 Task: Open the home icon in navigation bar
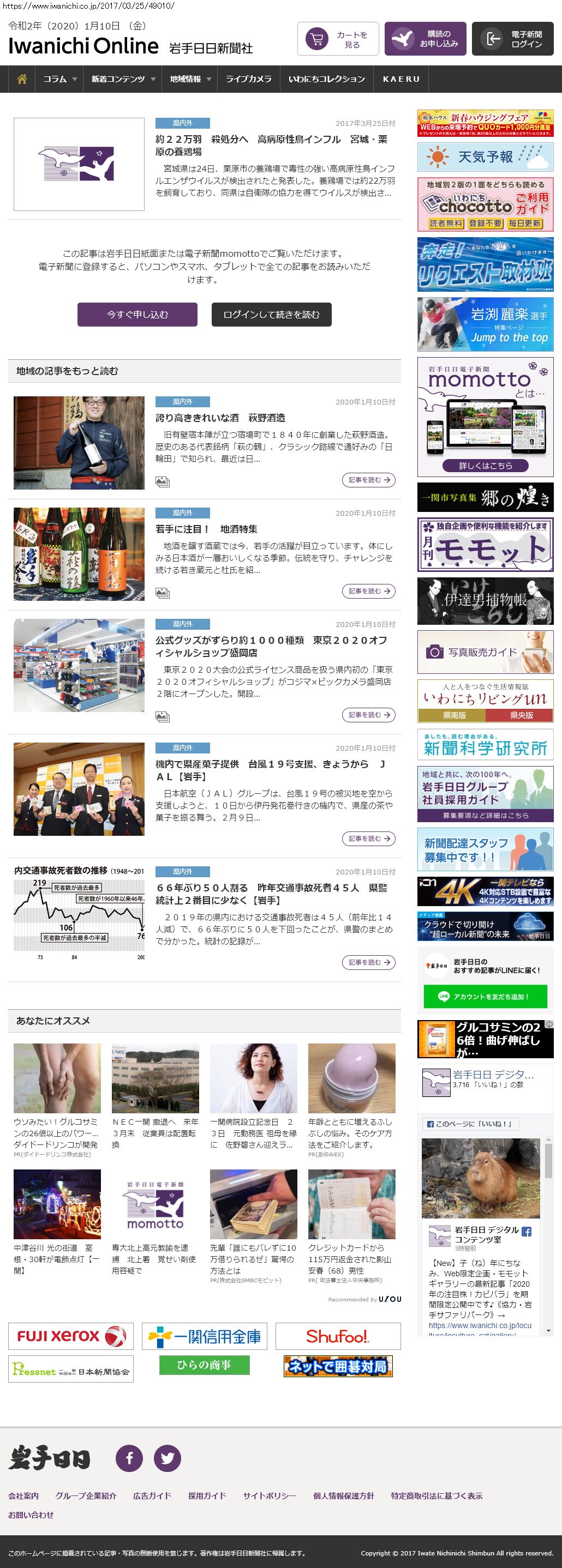(22, 79)
